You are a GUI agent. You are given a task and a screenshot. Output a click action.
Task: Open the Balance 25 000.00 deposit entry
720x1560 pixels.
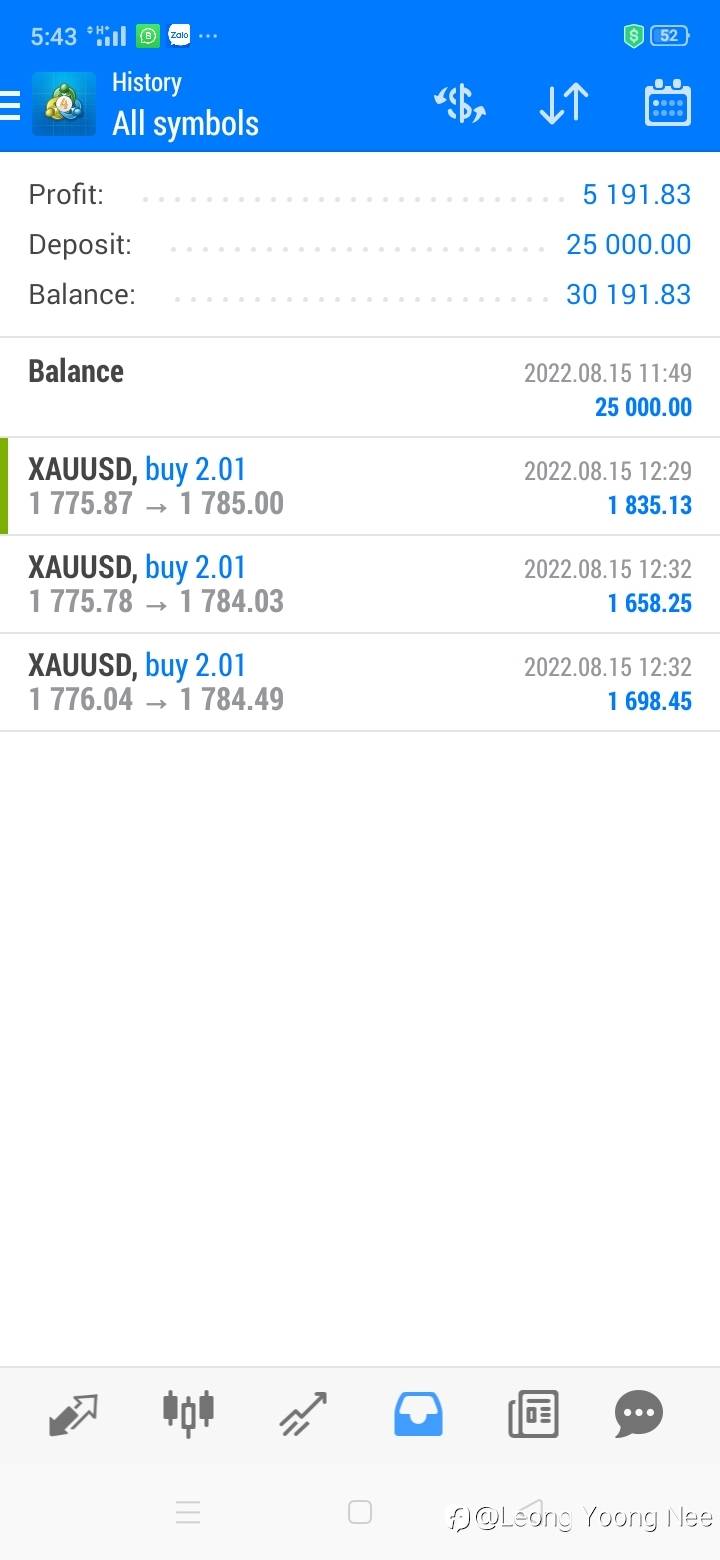click(360, 388)
